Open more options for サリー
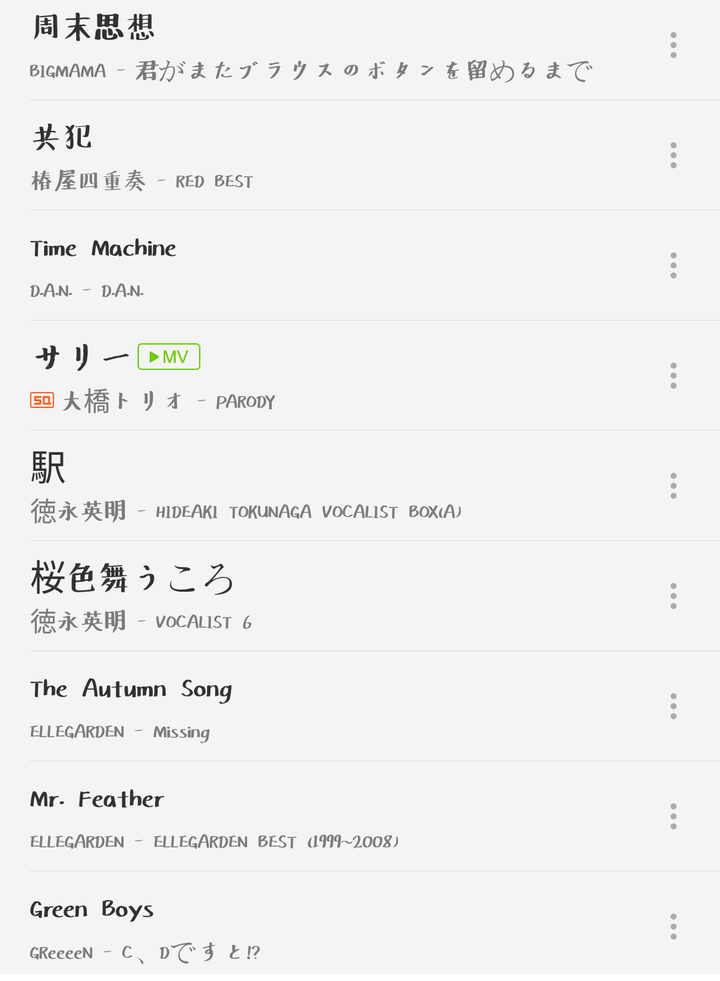Image resolution: width=720 pixels, height=981 pixels. click(673, 375)
